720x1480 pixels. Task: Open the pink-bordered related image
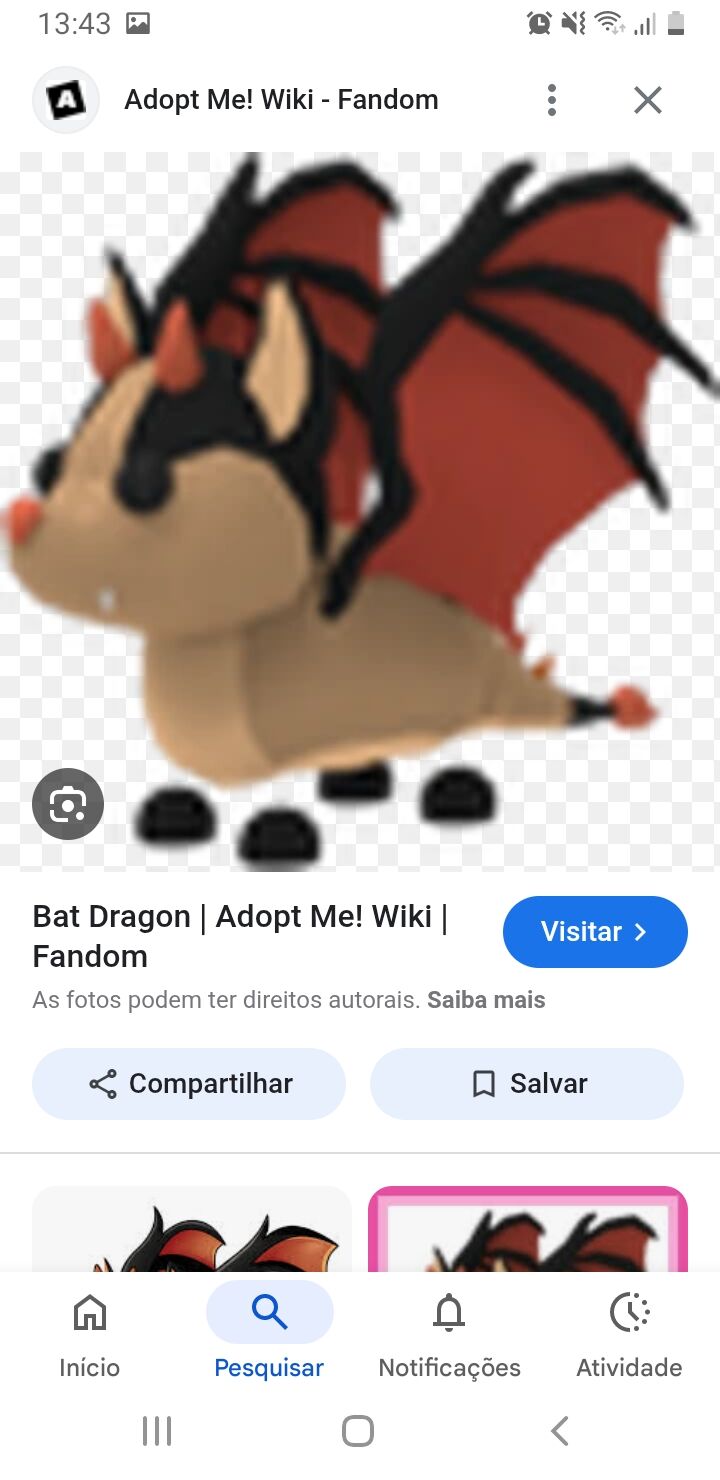528,1230
